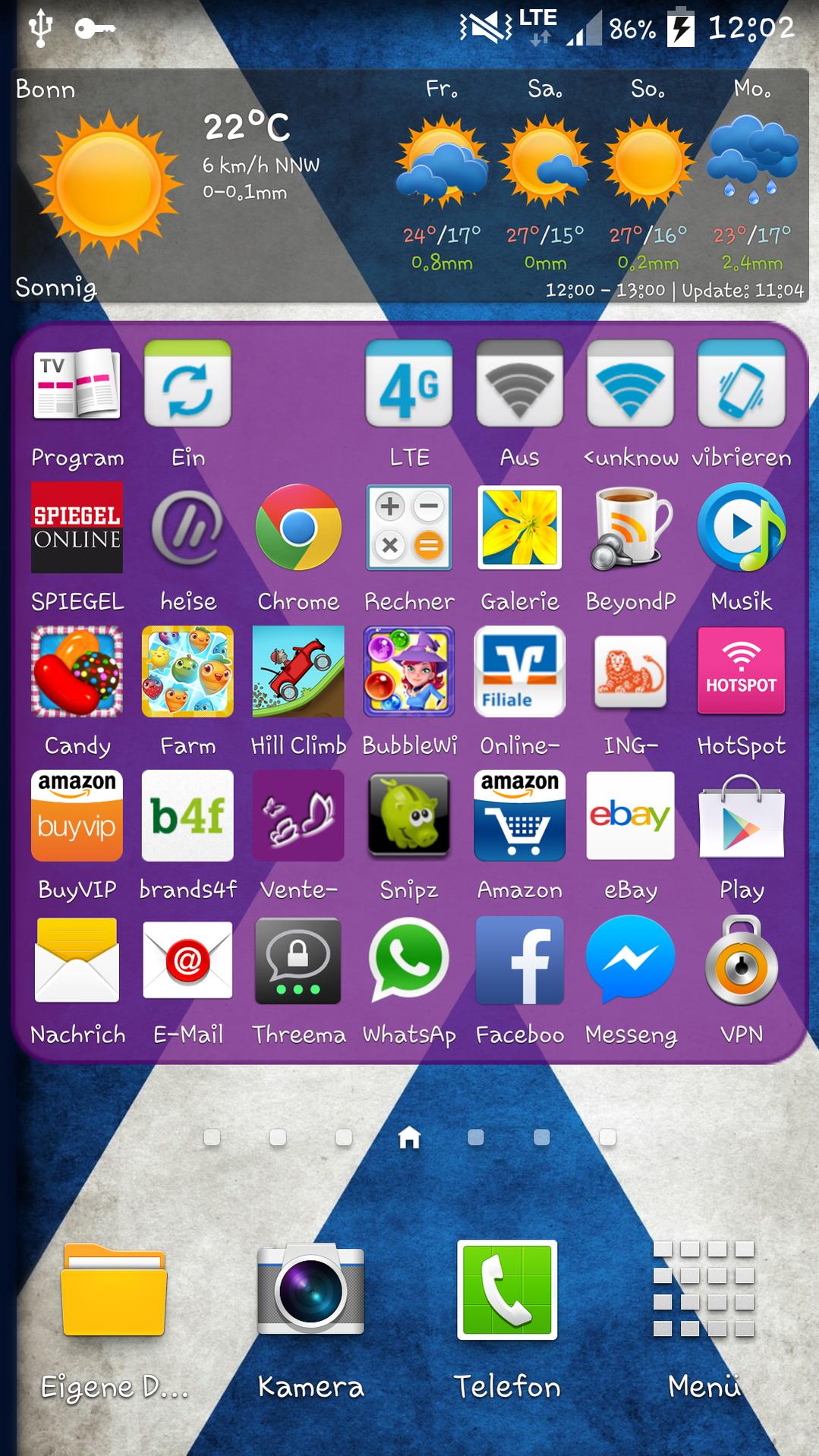Image resolution: width=819 pixels, height=1456 pixels.
Task: Toggle the LTE 4G widget
Action: tap(408, 384)
